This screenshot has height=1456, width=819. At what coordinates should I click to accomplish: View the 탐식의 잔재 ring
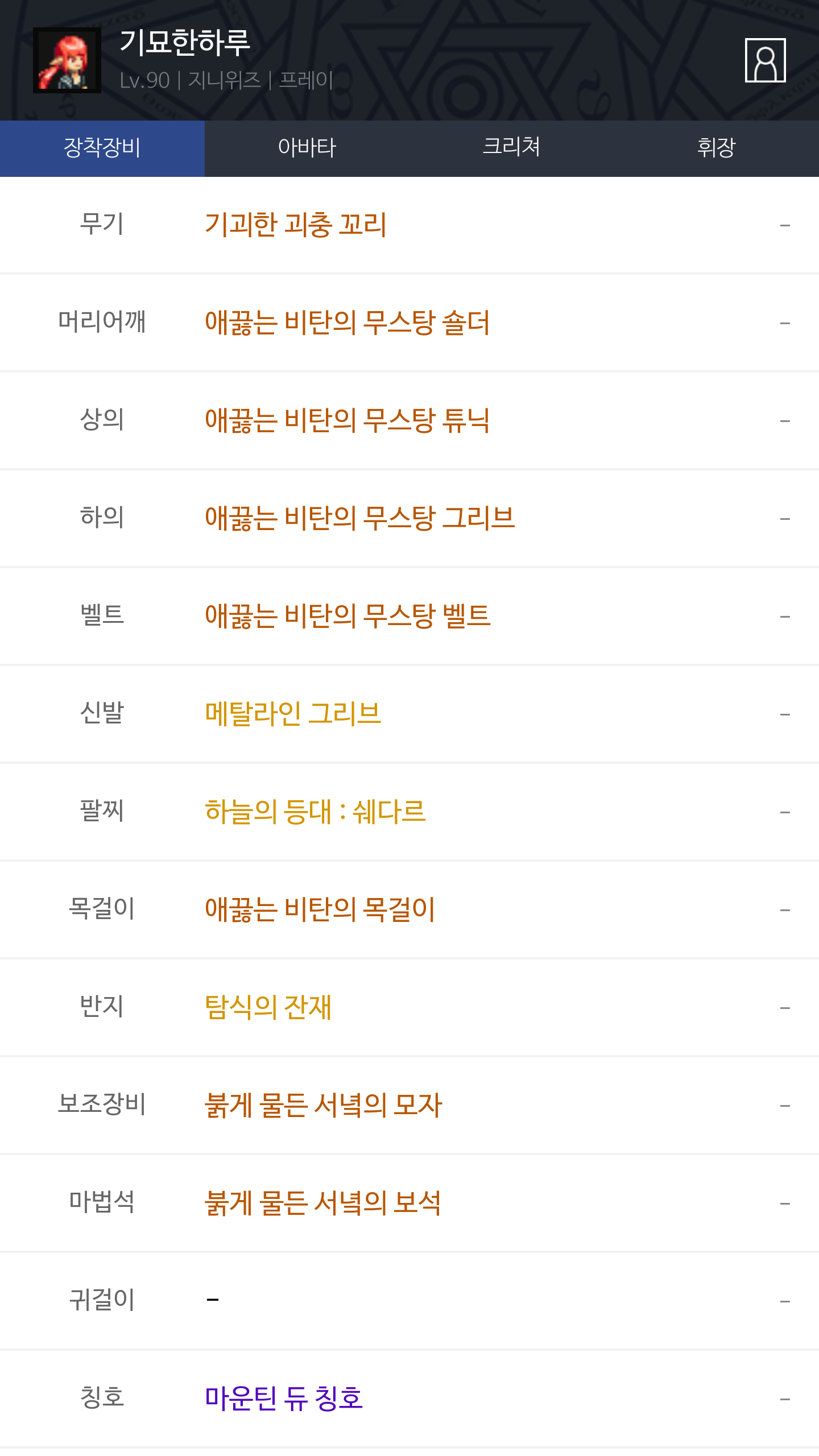point(268,1007)
